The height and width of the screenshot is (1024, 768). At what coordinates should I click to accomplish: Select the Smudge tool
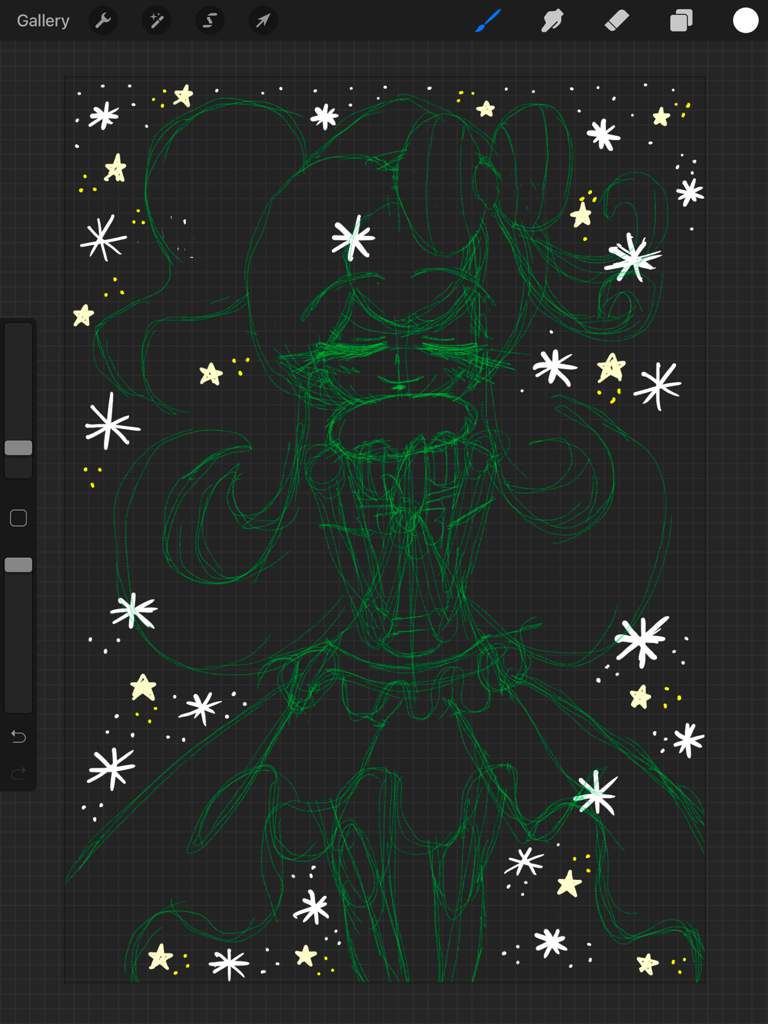pyautogui.click(x=552, y=21)
